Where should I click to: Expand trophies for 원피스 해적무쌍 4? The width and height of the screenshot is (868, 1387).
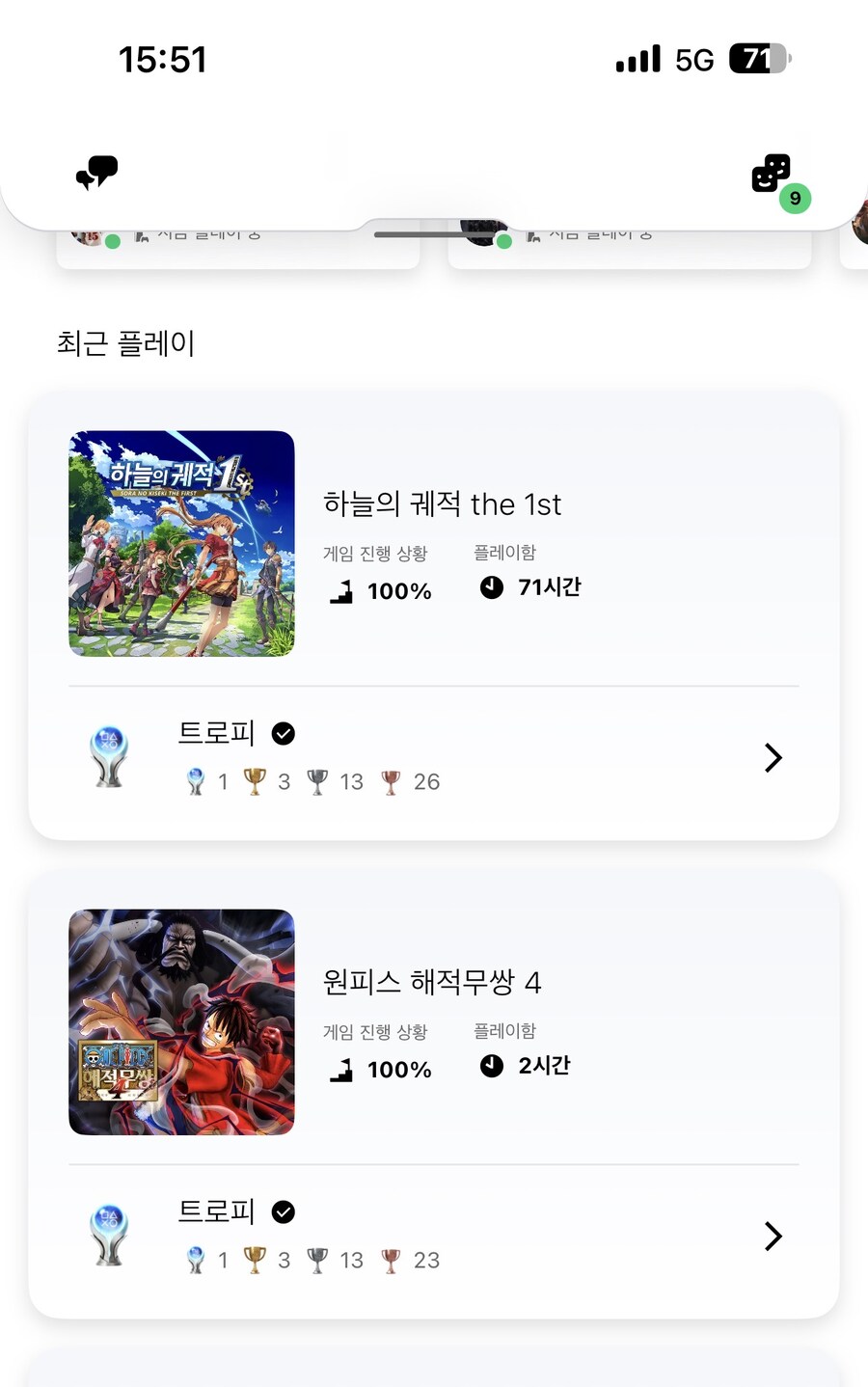773,1236
